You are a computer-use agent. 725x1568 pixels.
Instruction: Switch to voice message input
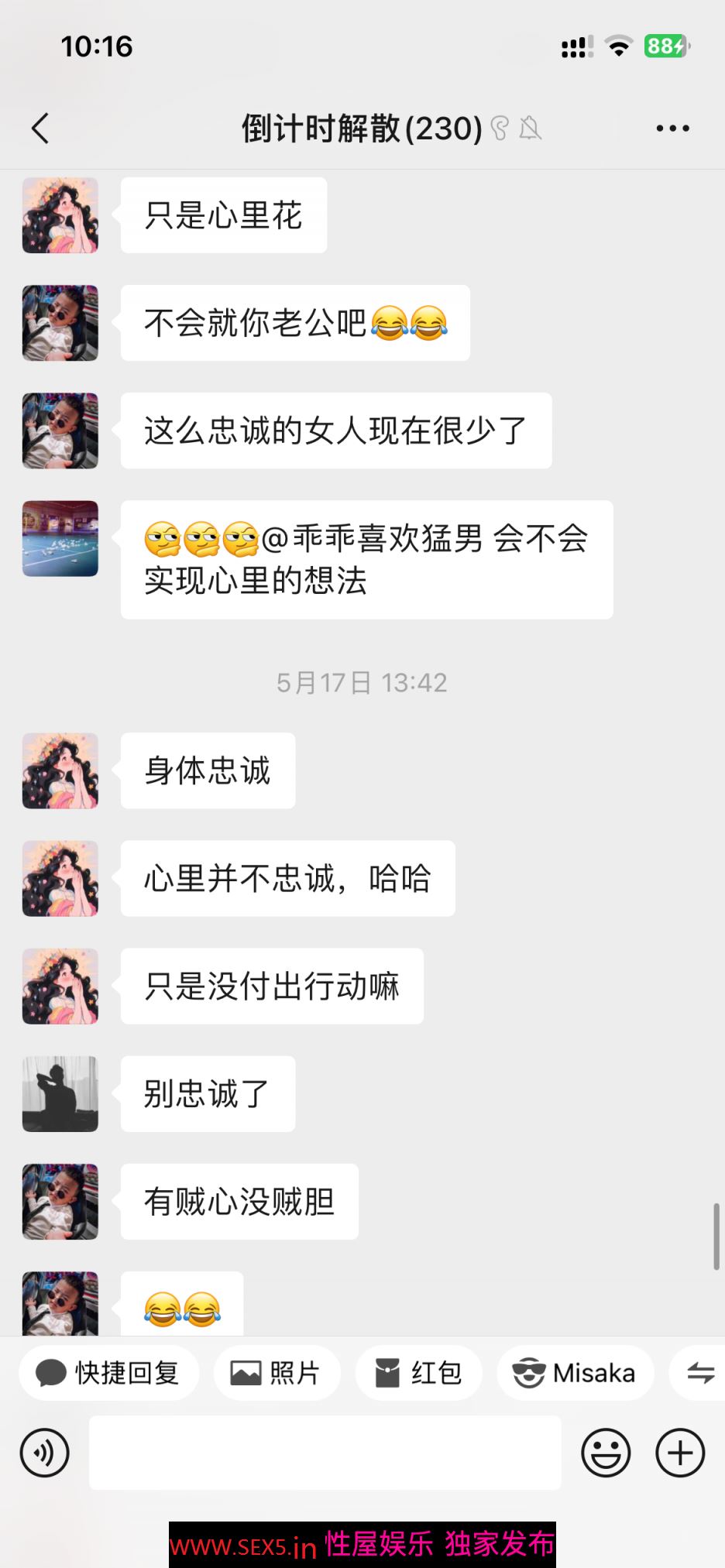45,1453
